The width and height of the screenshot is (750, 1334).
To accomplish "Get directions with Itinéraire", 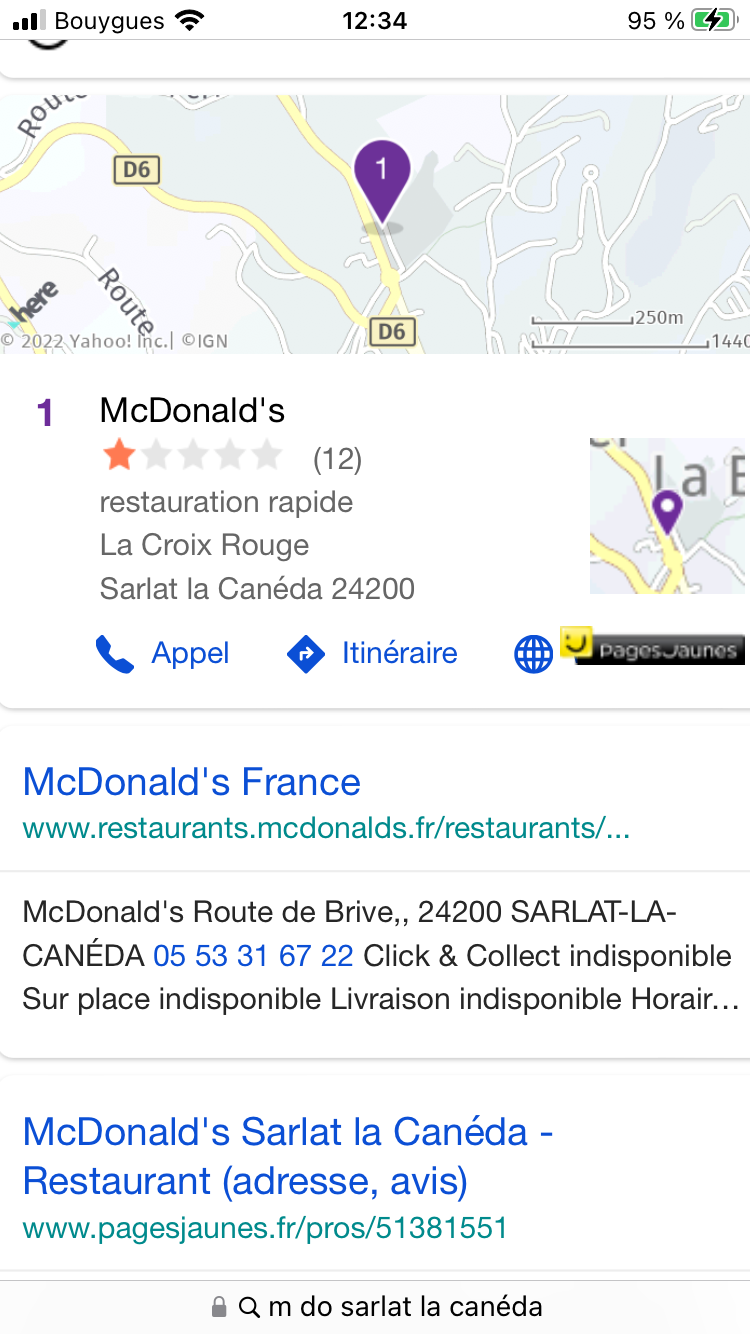I will tap(371, 654).
